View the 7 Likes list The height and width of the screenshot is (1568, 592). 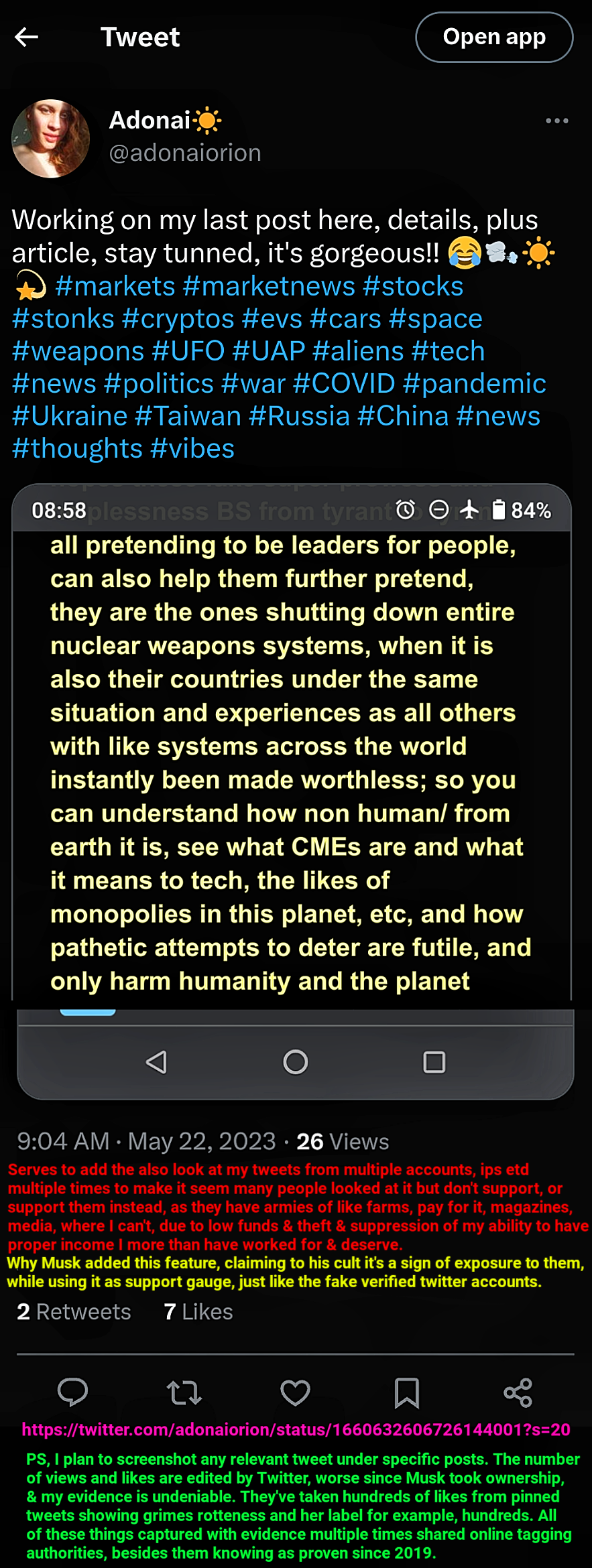pos(198,1311)
